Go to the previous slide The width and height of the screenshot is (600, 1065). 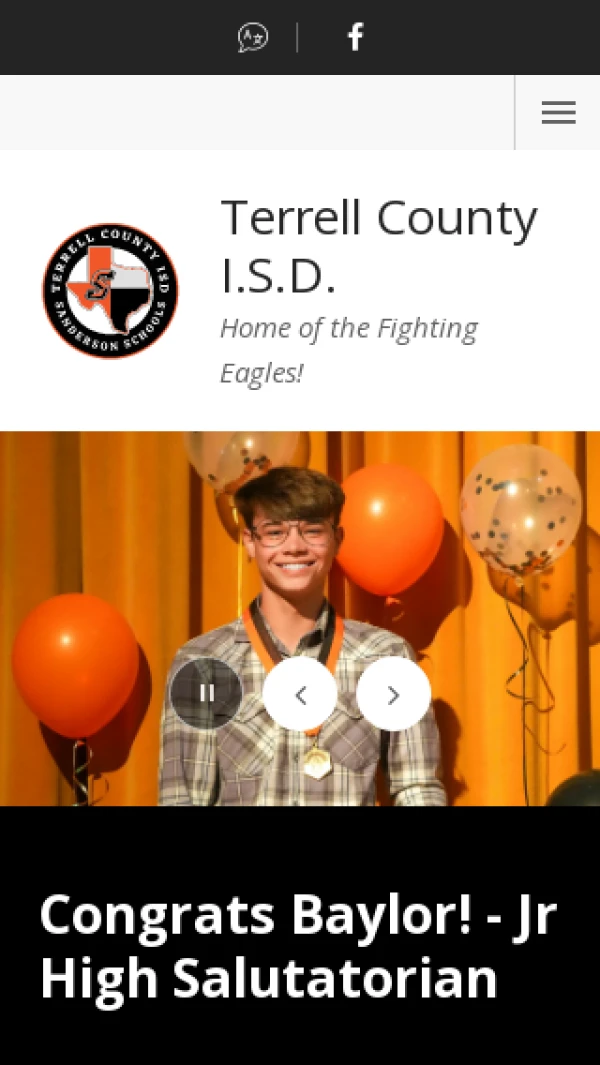coord(300,693)
